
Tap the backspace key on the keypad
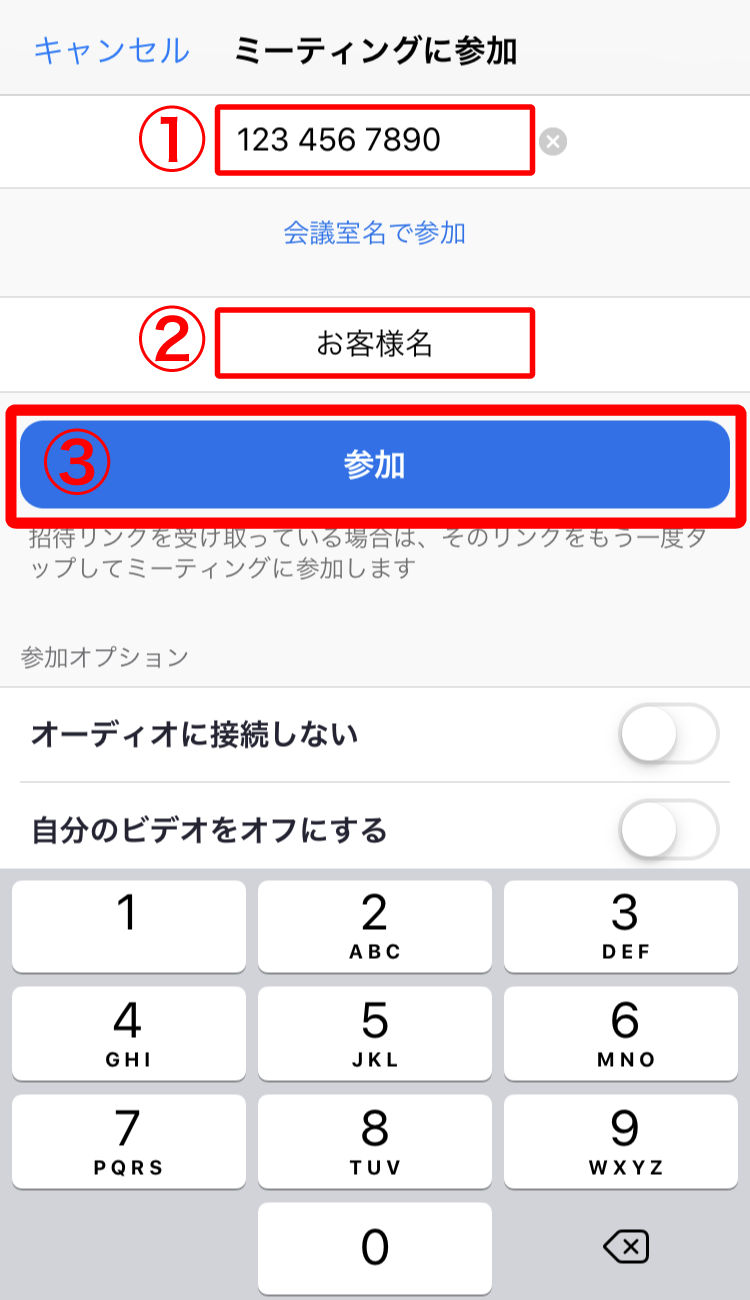pos(626,1246)
